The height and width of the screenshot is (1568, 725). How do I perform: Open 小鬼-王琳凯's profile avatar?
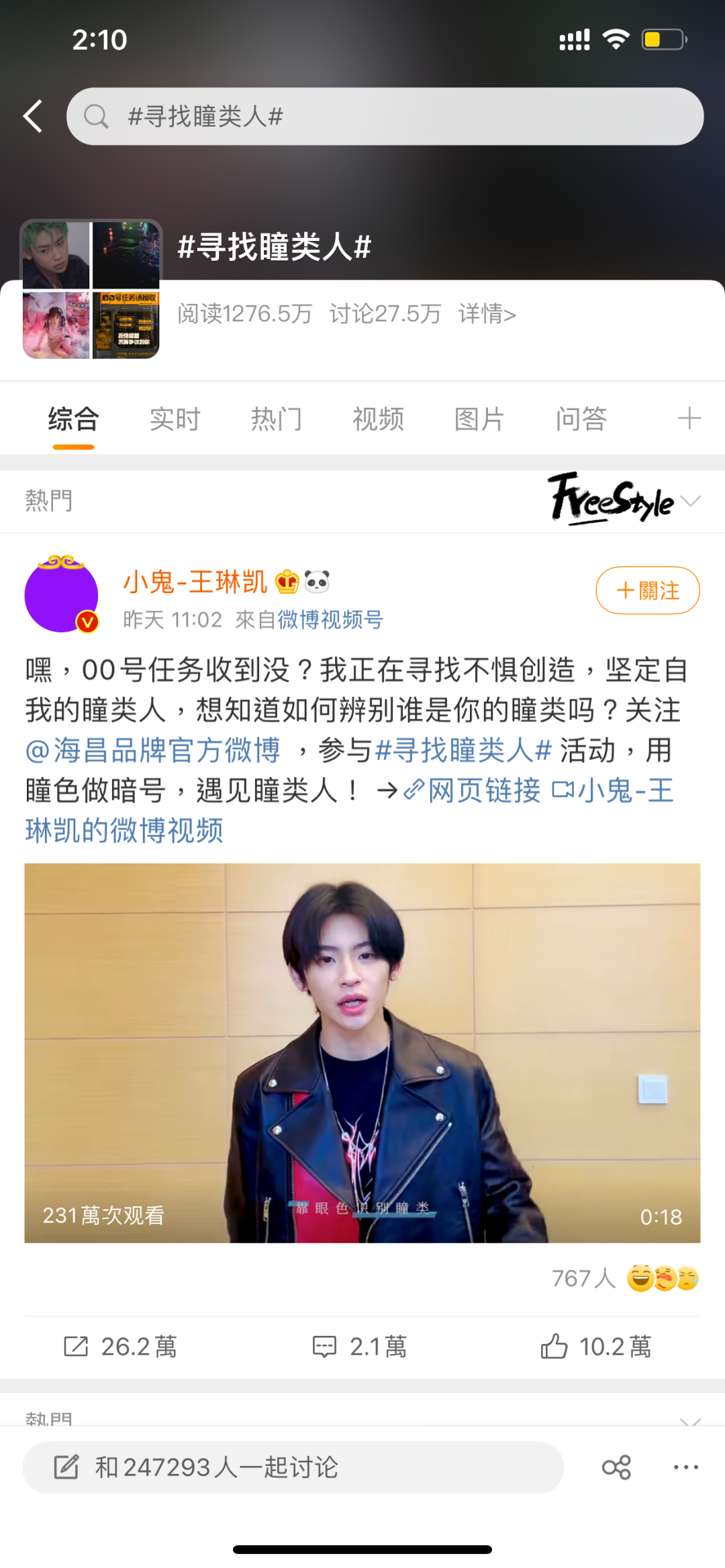click(x=61, y=594)
